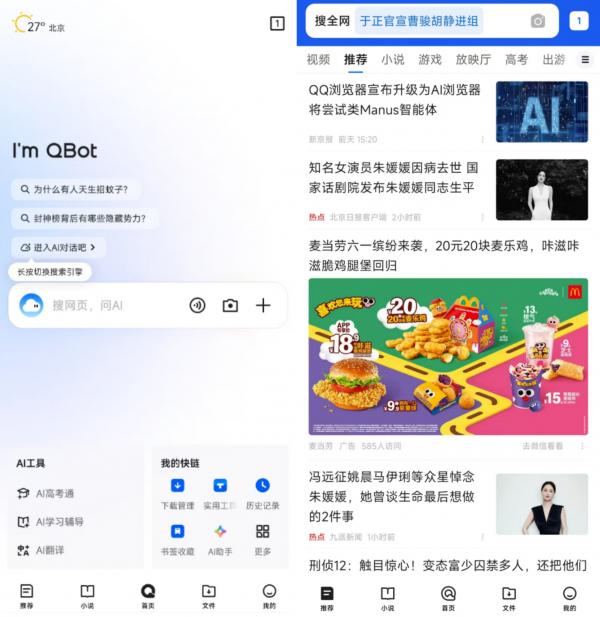This screenshot has height=617, width=600.
Task: Enter the AI chat via 进入AI对话吧
Action: [x=59, y=247]
